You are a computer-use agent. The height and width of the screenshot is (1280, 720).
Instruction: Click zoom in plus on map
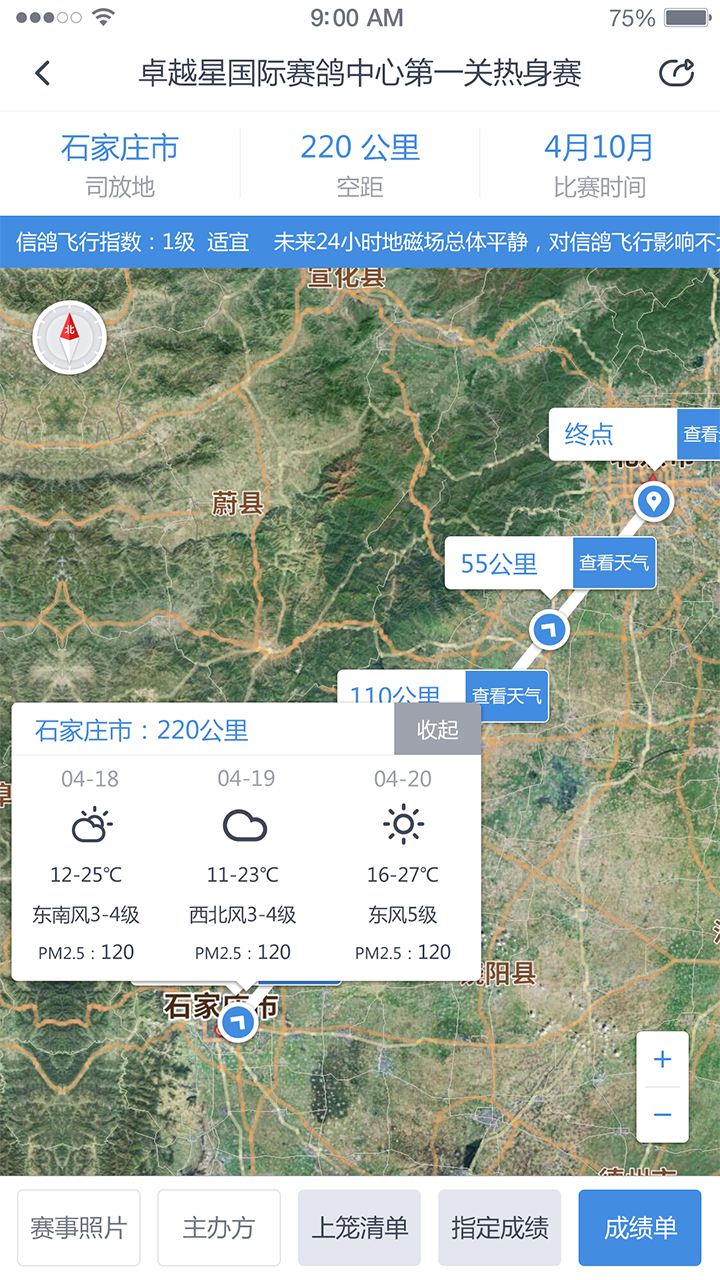tap(662, 1058)
